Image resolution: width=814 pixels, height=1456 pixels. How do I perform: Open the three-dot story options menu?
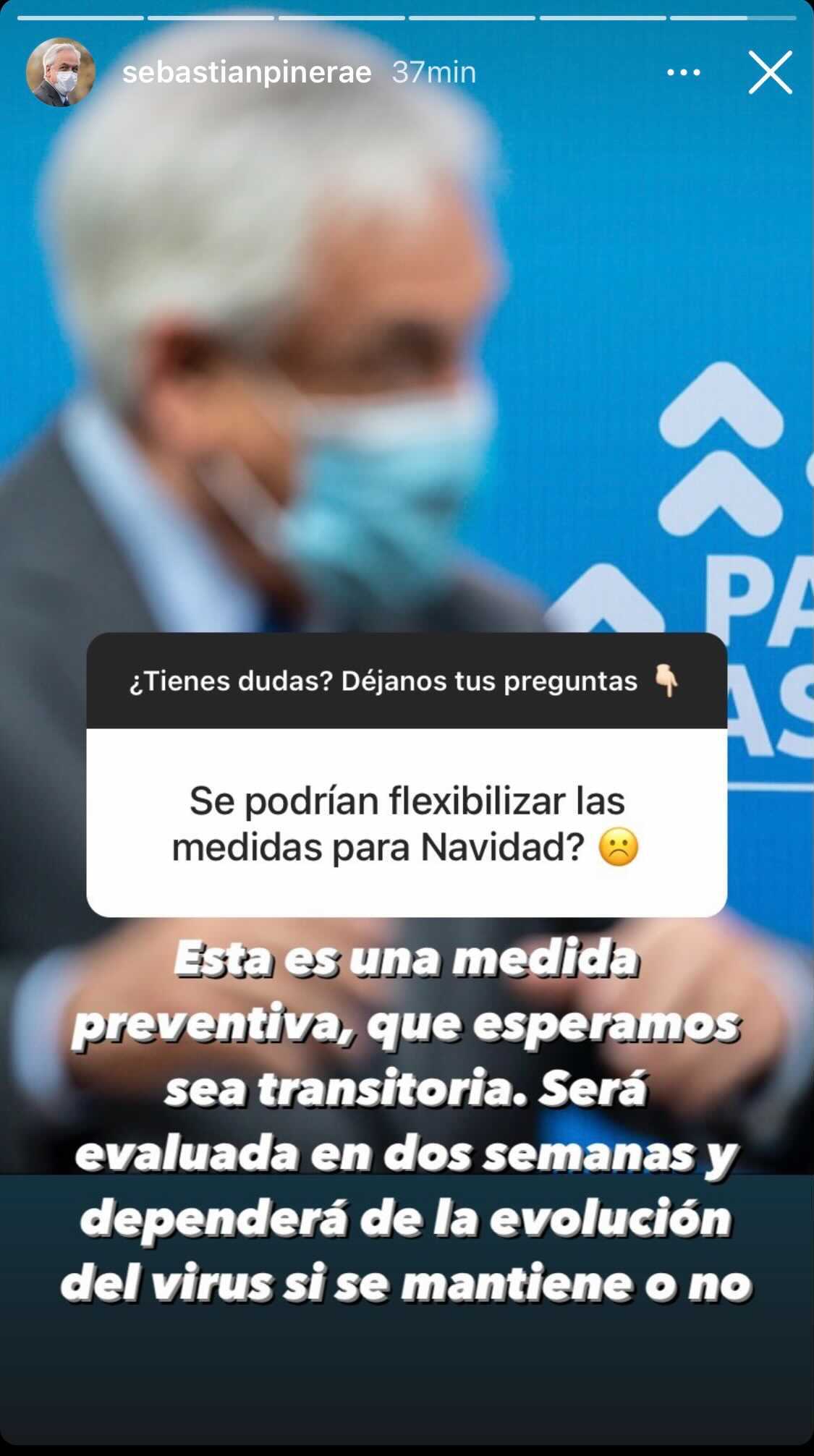pos(683,72)
